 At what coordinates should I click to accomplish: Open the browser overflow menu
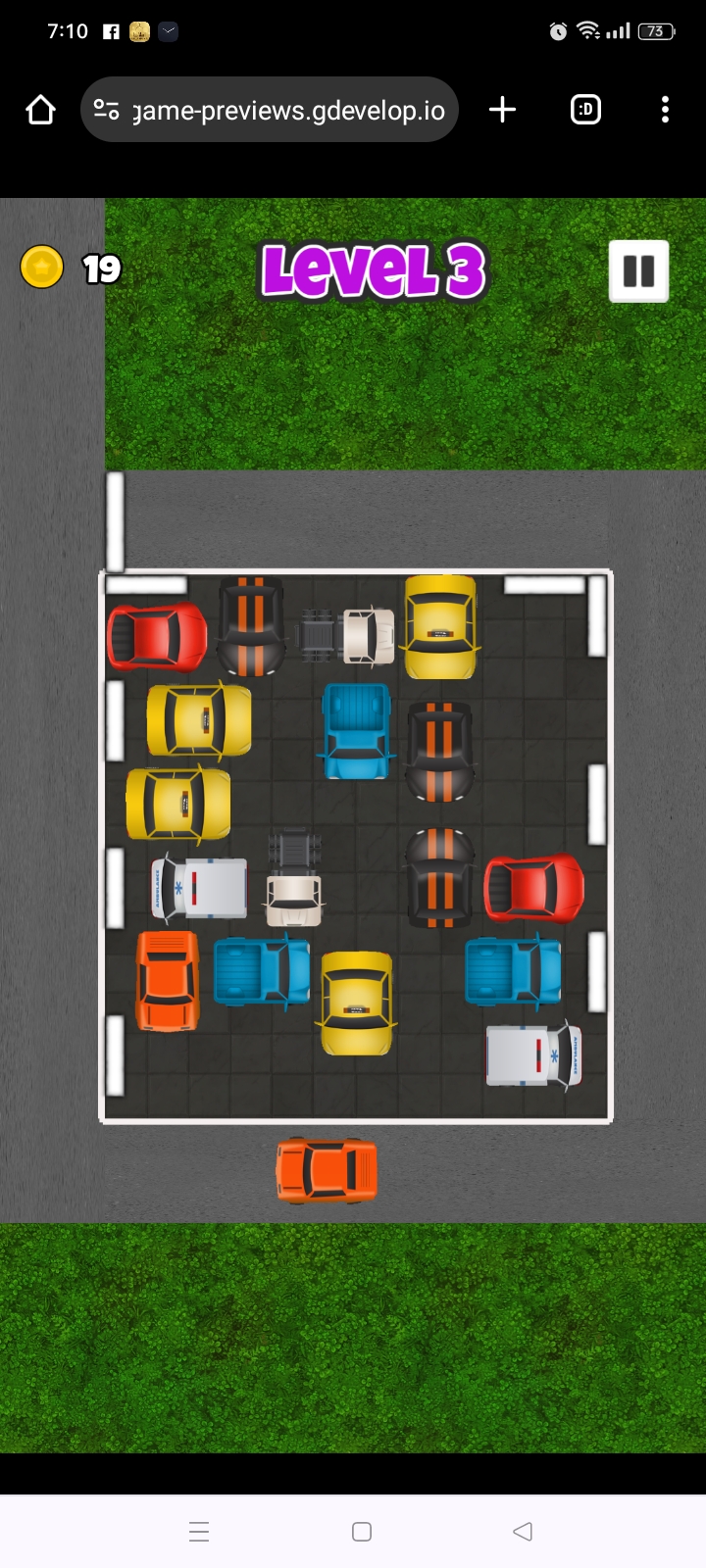665,110
